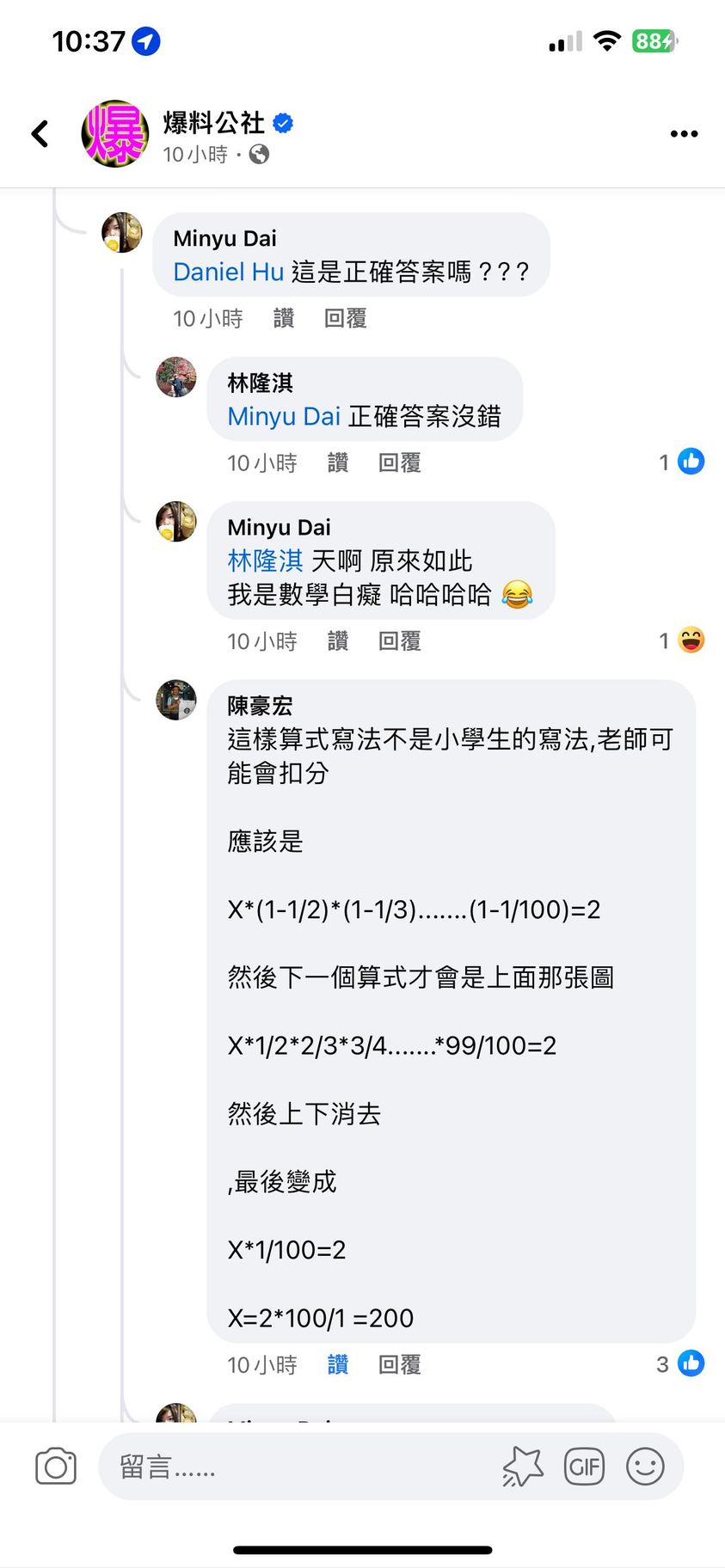Like Minyu Dai's 這是正確答案嗎 comment

[x=284, y=319]
